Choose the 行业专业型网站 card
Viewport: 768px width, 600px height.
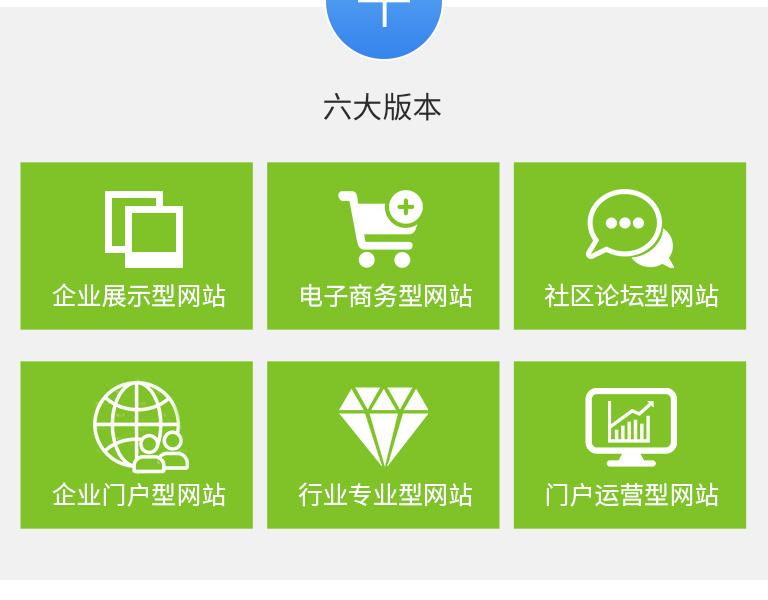coord(383,445)
